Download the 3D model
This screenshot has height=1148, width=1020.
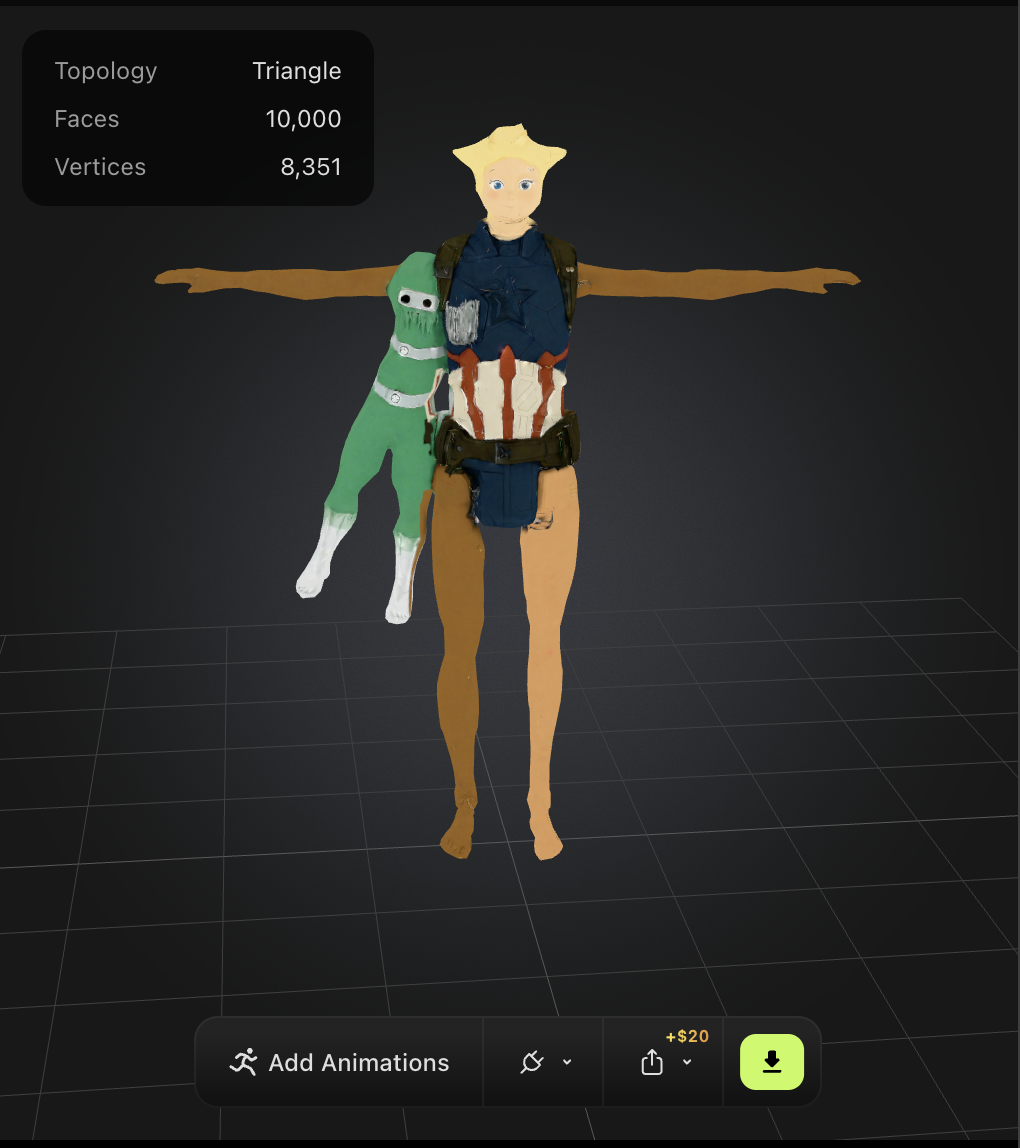coord(771,1062)
